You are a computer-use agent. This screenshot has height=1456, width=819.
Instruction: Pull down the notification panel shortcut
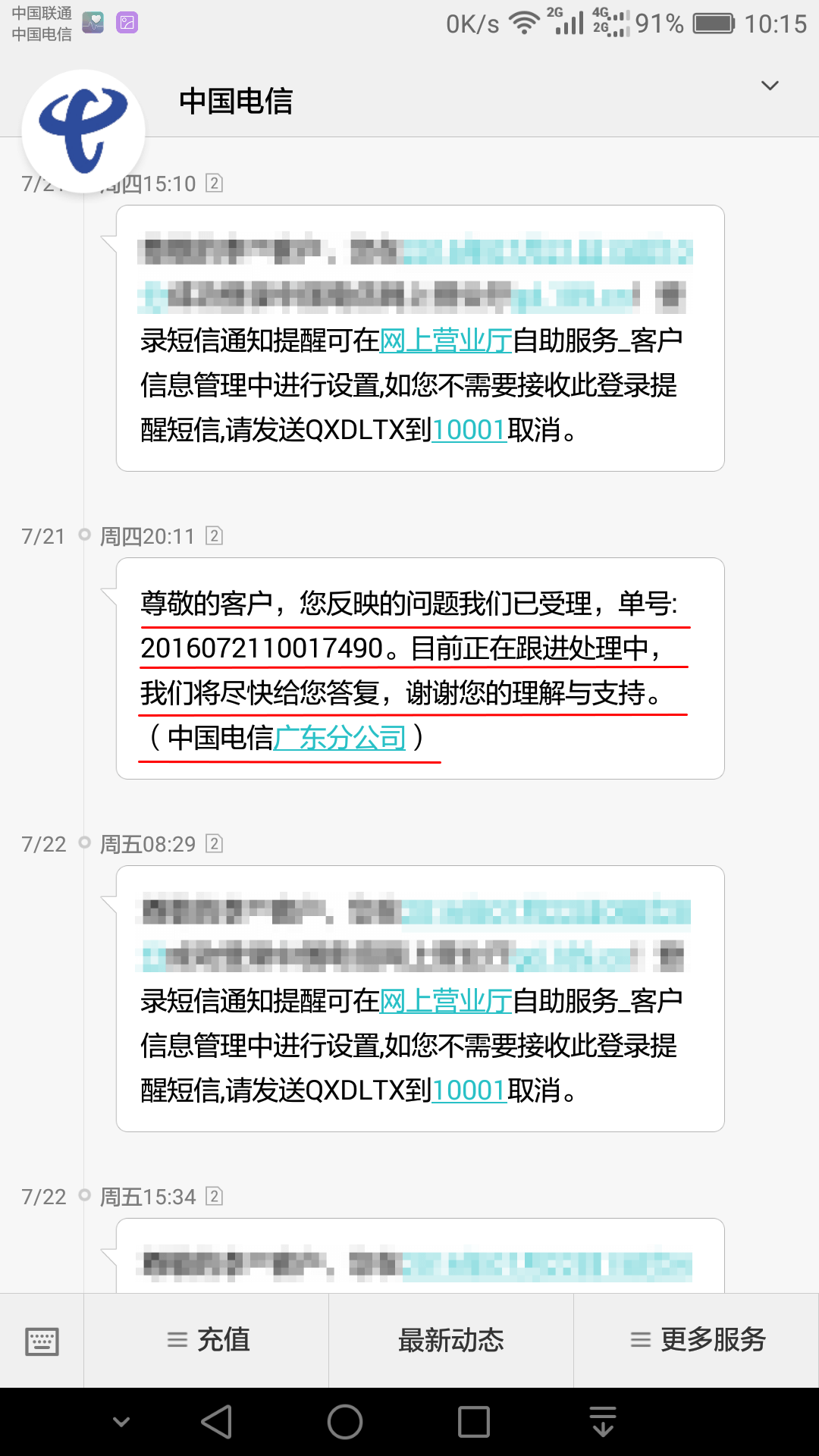coord(603,1422)
